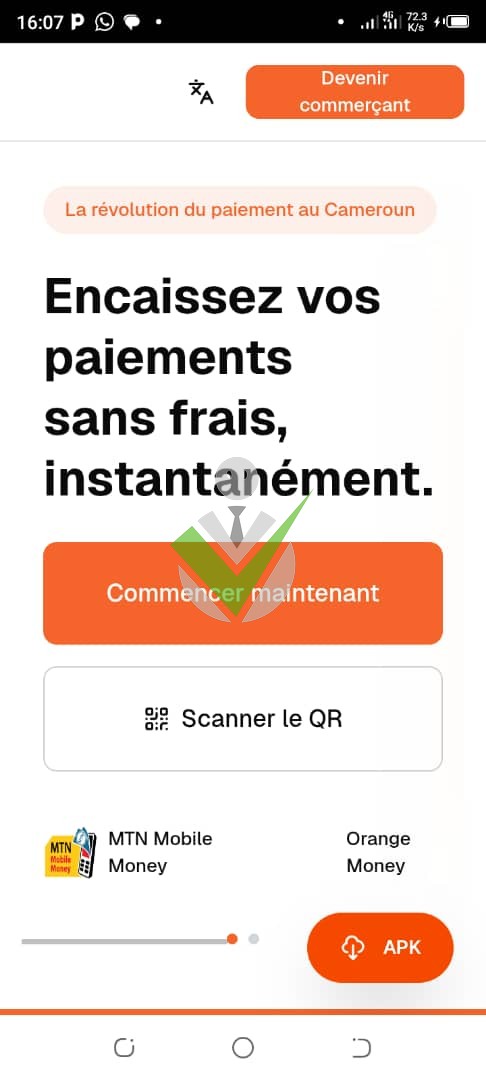Image resolution: width=486 pixels, height=1080 pixels.
Task: Start with Commencer maintenant
Action: [243, 593]
